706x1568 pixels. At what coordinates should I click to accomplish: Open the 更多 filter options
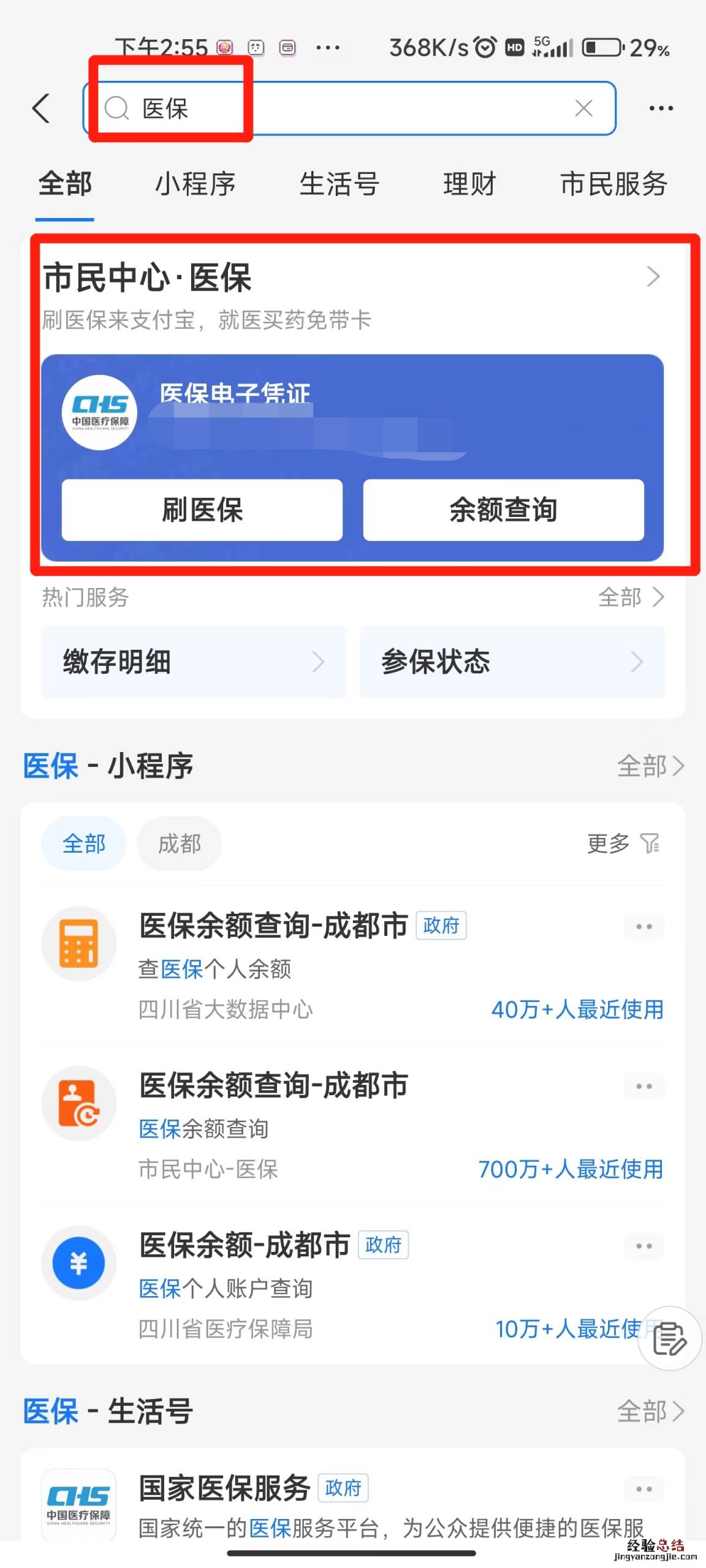(623, 844)
